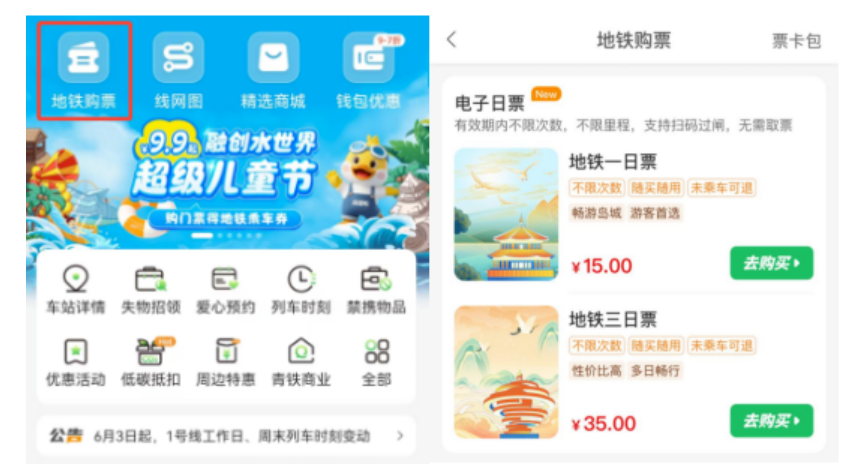Open 爱心预约 assistance booking
The width and height of the screenshot is (864, 472).
pos(225,290)
